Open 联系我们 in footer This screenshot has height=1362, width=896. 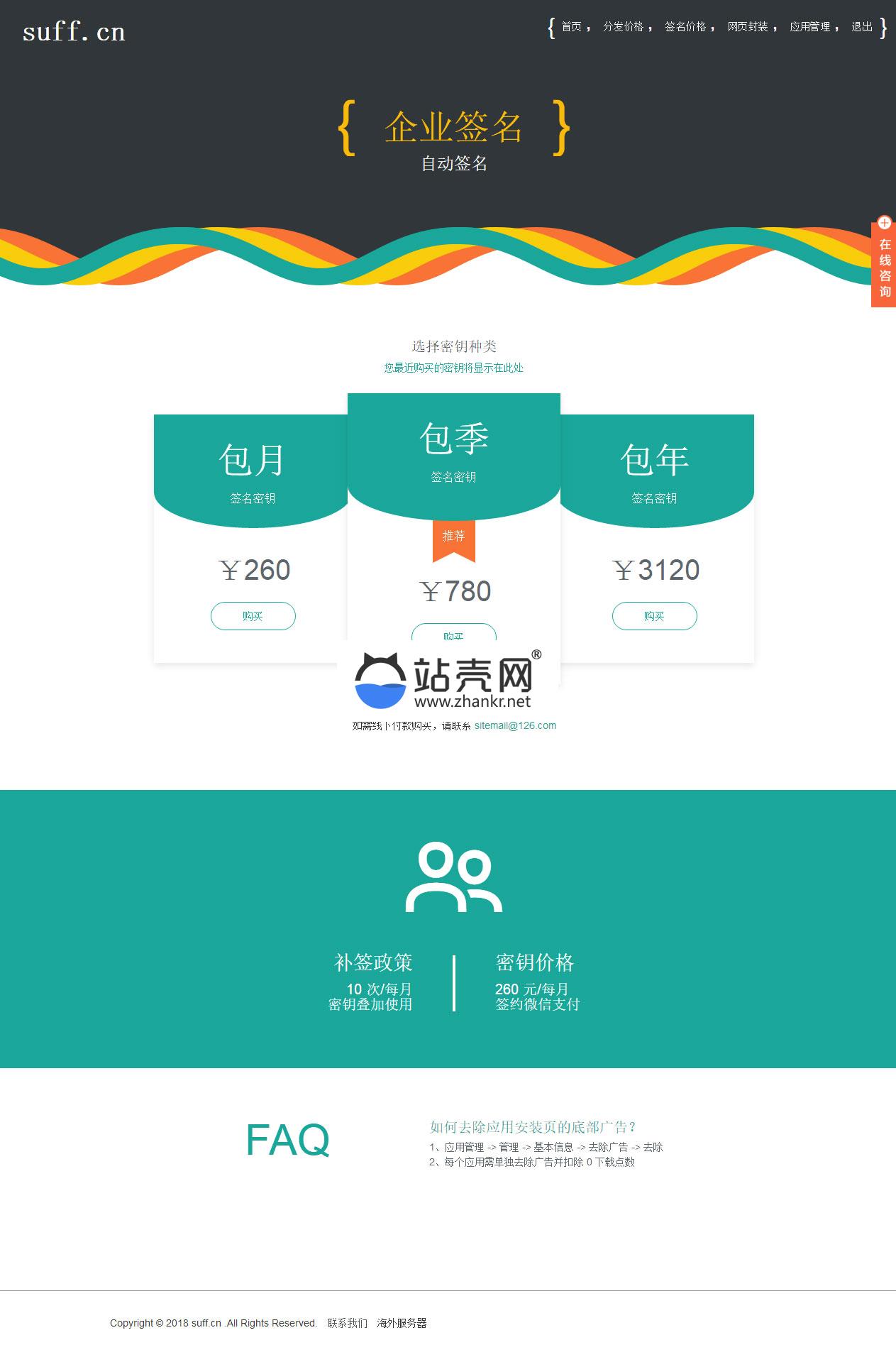pos(347,1323)
